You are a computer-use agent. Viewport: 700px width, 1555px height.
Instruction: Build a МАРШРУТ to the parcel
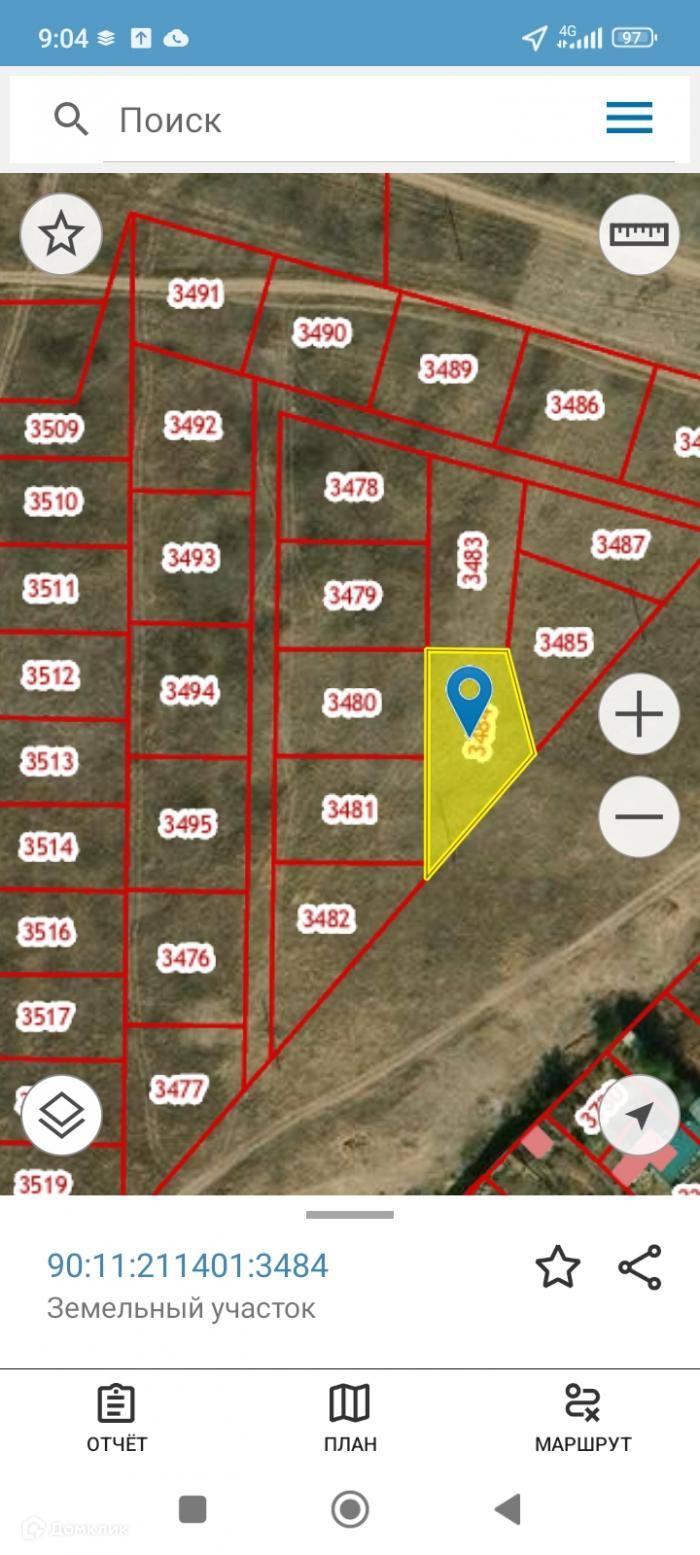click(x=581, y=1418)
